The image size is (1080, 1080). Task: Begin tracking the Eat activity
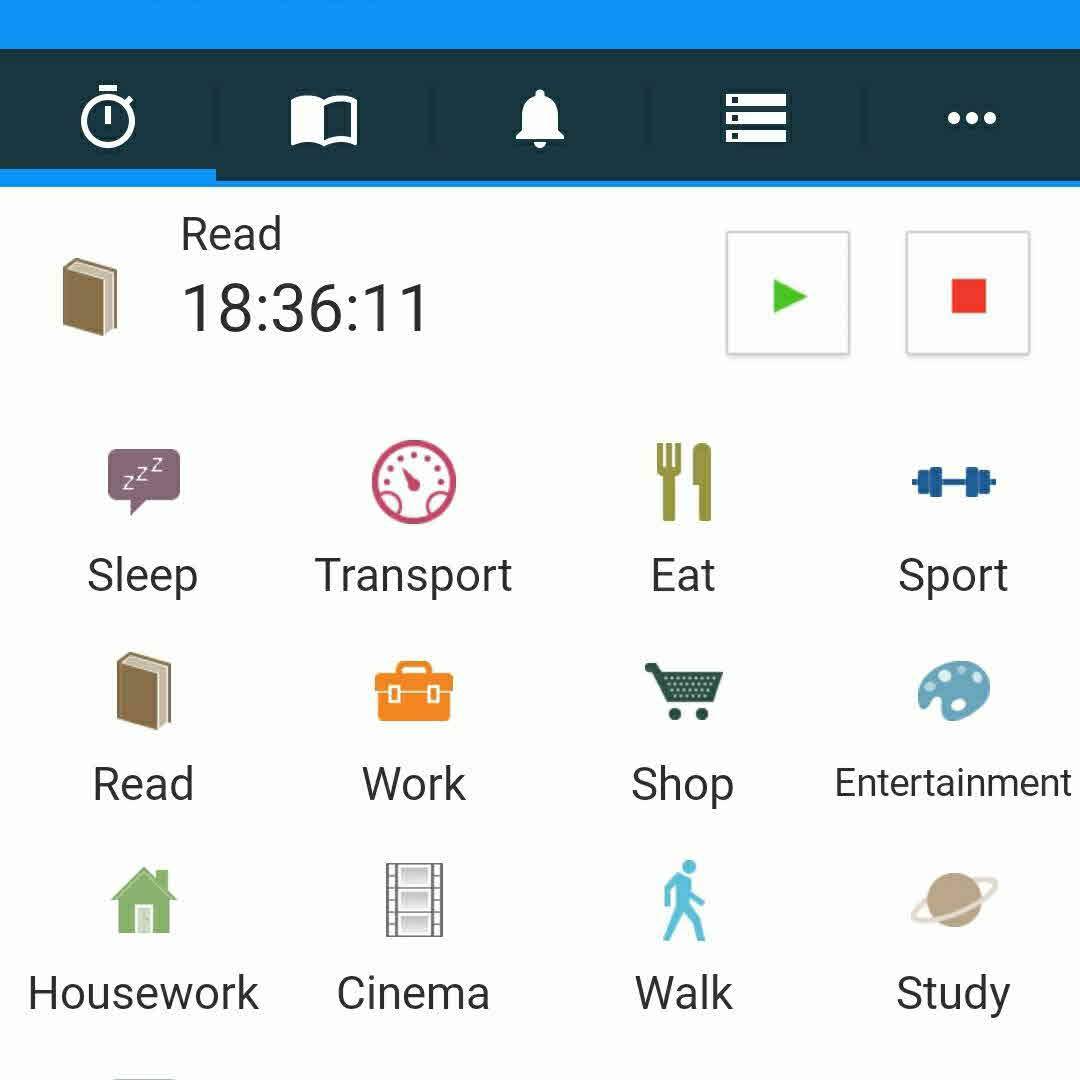click(x=683, y=520)
